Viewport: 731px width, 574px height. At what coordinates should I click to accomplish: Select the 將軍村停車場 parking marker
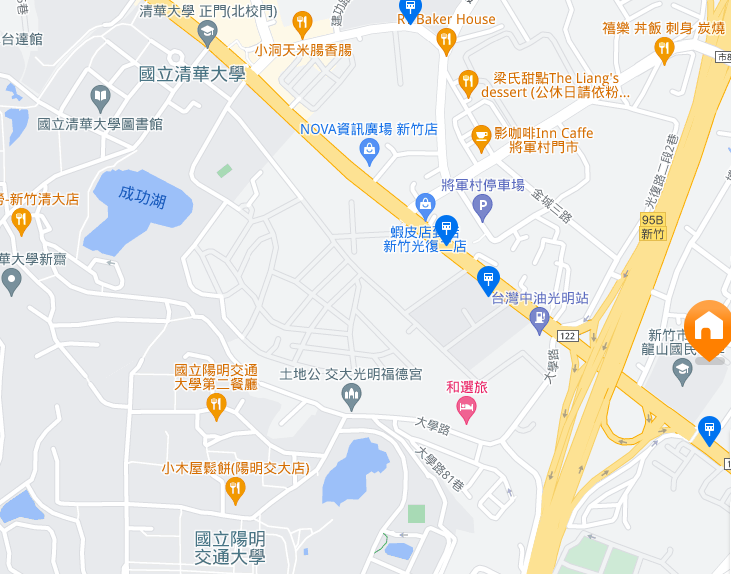[482, 208]
